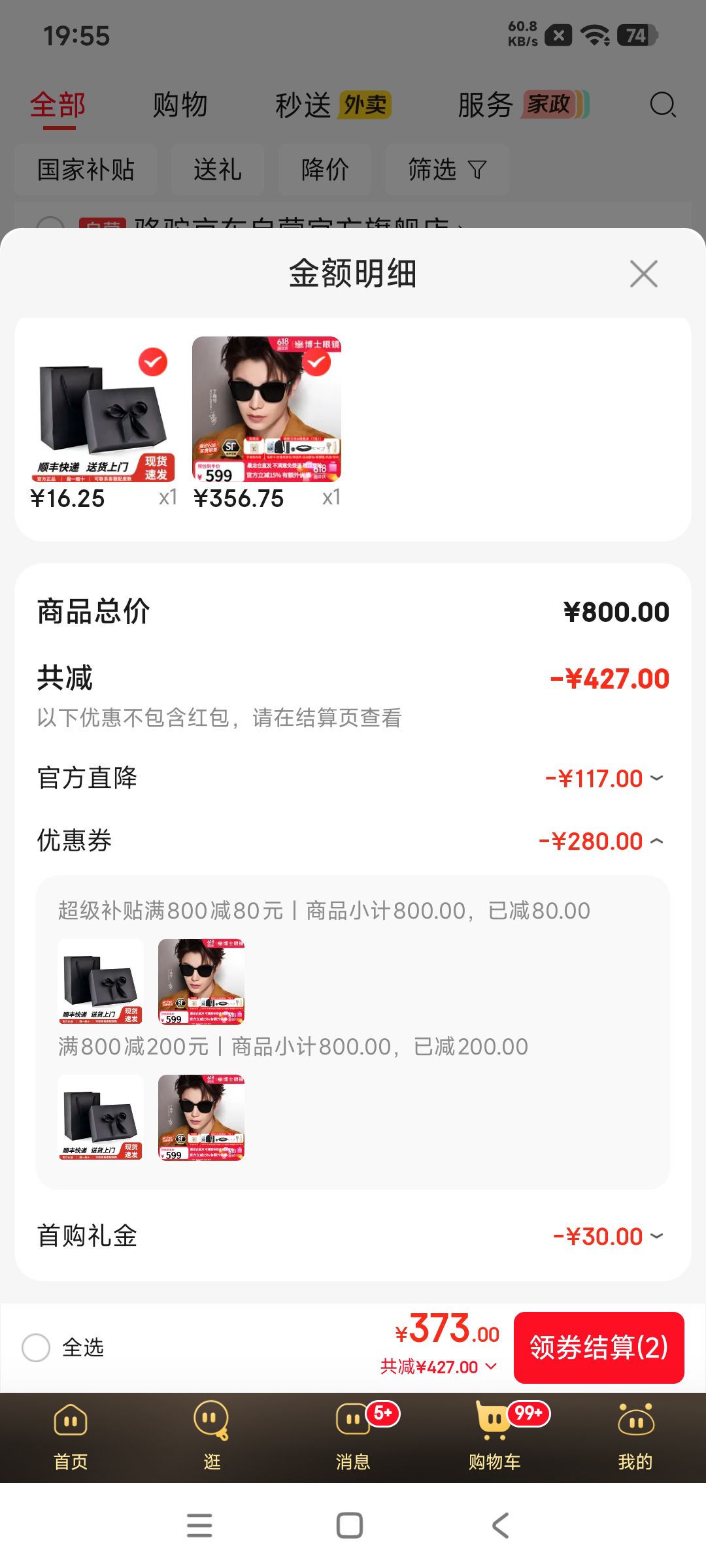Open the 逛 tab

pyautogui.click(x=212, y=1436)
